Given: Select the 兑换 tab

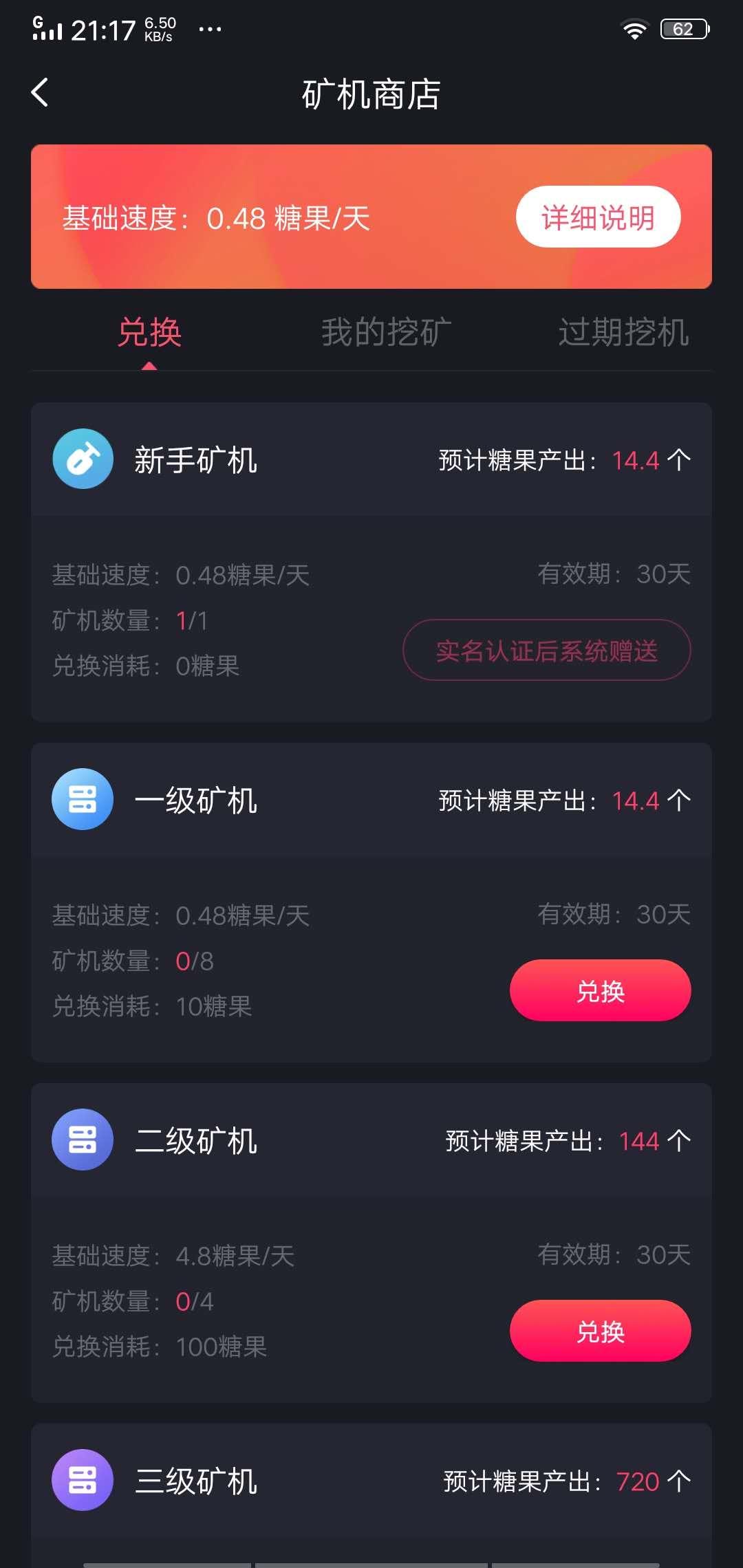Looking at the screenshot, I should [x=149, y=332].
